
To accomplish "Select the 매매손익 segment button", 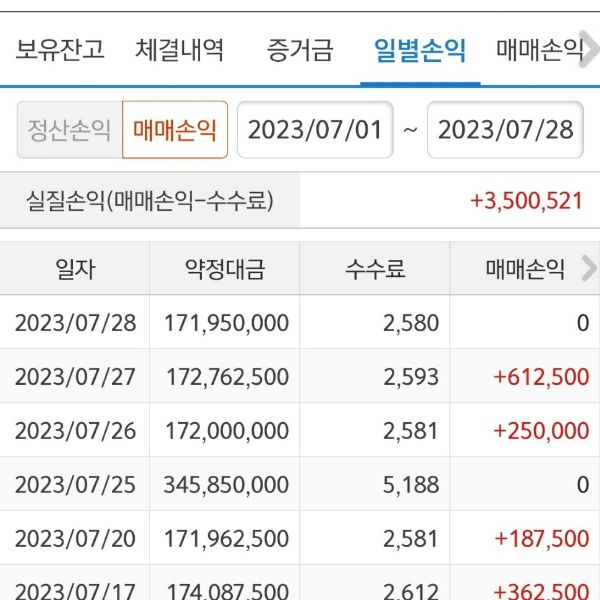I will pos(175,130).
